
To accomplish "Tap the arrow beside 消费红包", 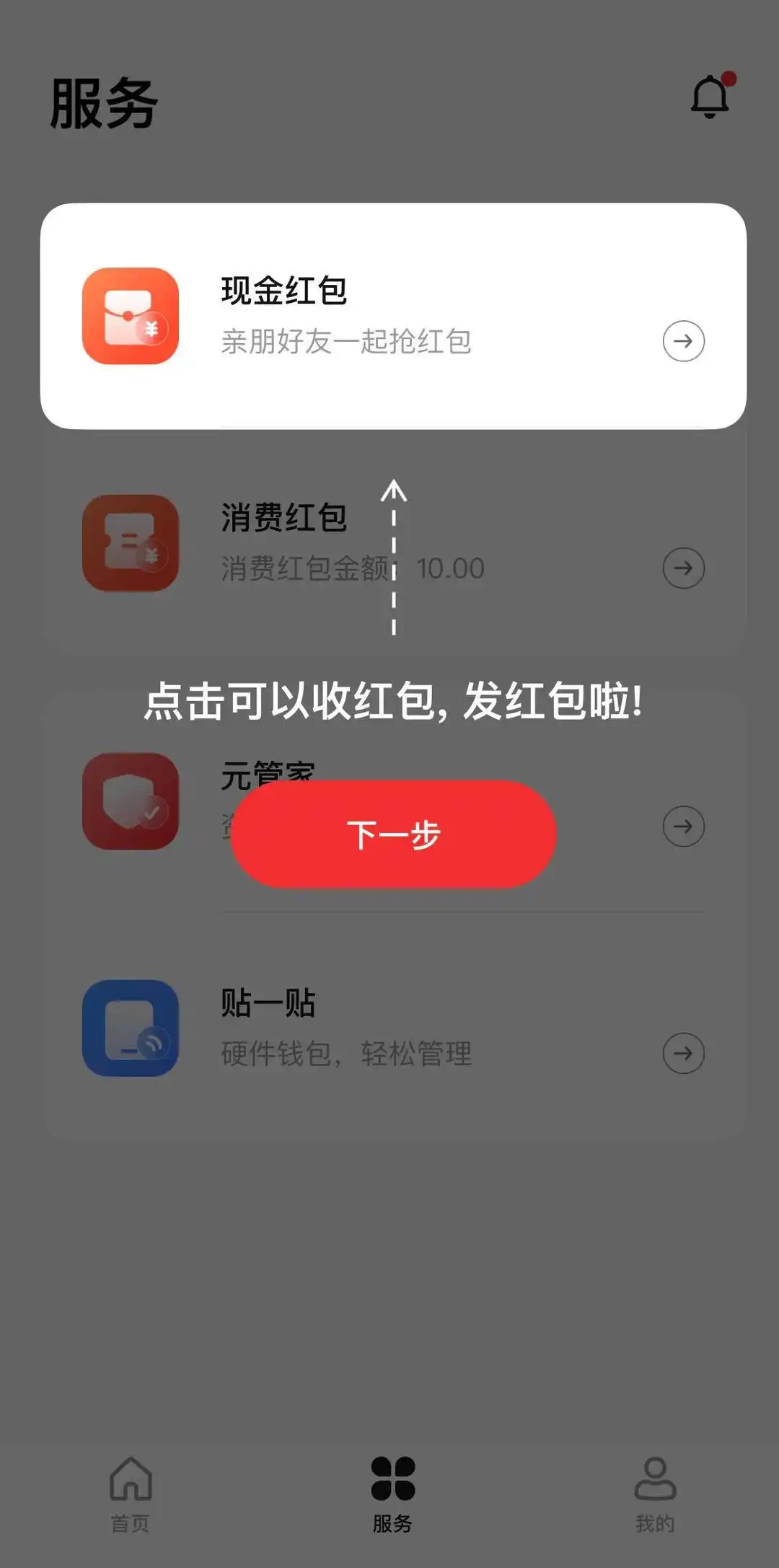I will tap(683, 568).
